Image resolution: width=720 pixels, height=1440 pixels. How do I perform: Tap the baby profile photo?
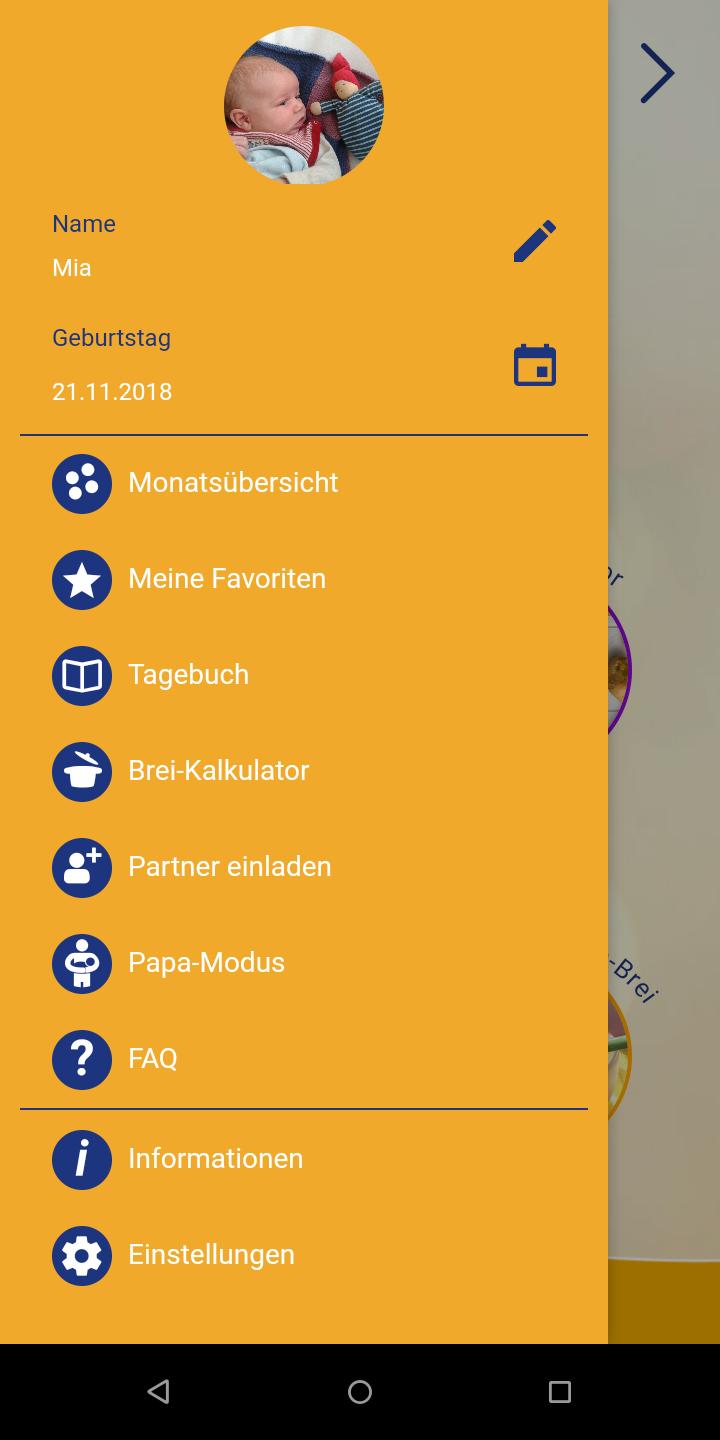[303, 105]
